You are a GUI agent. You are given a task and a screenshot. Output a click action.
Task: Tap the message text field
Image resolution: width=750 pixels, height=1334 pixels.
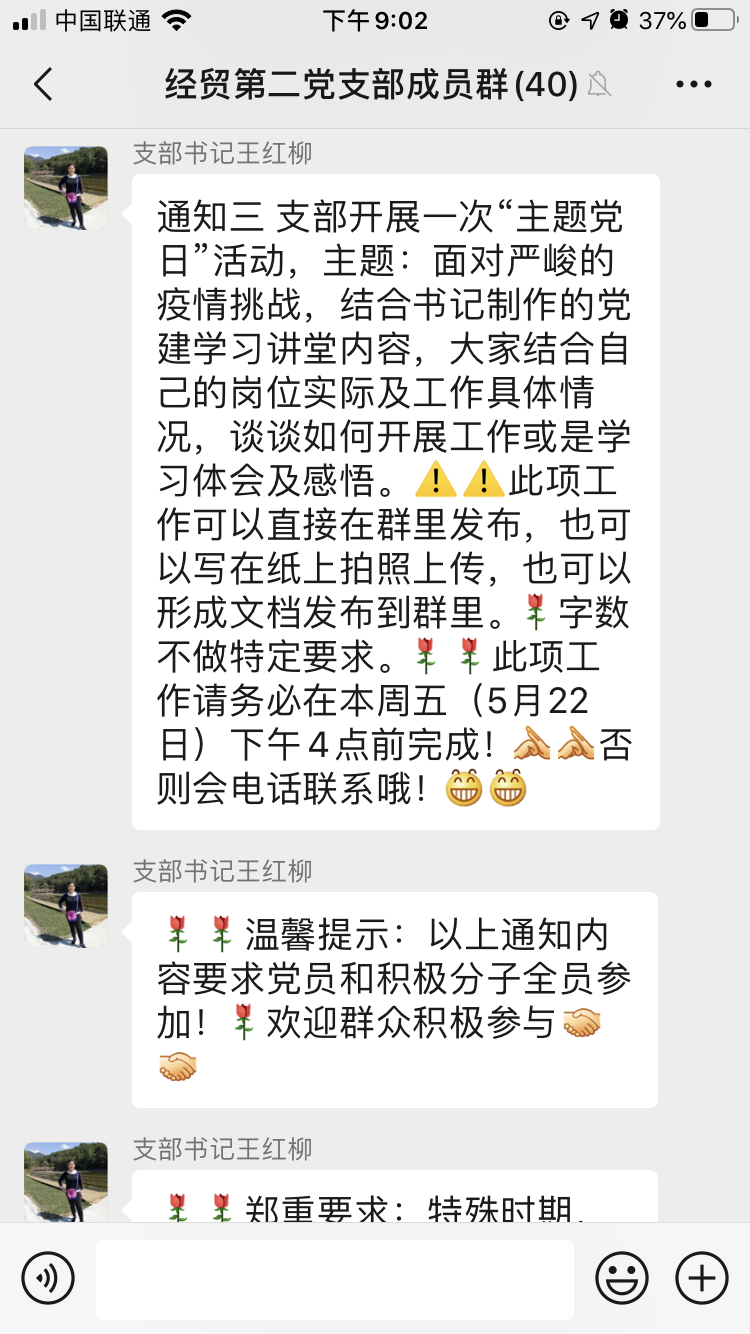[x=335, y=1278]
